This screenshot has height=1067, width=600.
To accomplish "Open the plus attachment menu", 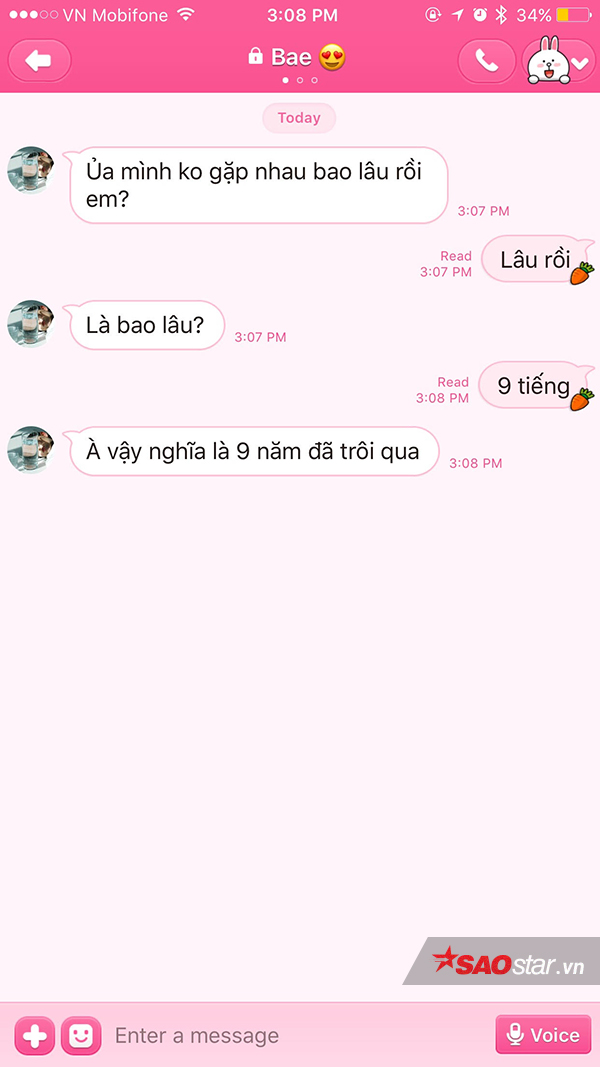I will pyautogui.click(x=35, y=1035).
